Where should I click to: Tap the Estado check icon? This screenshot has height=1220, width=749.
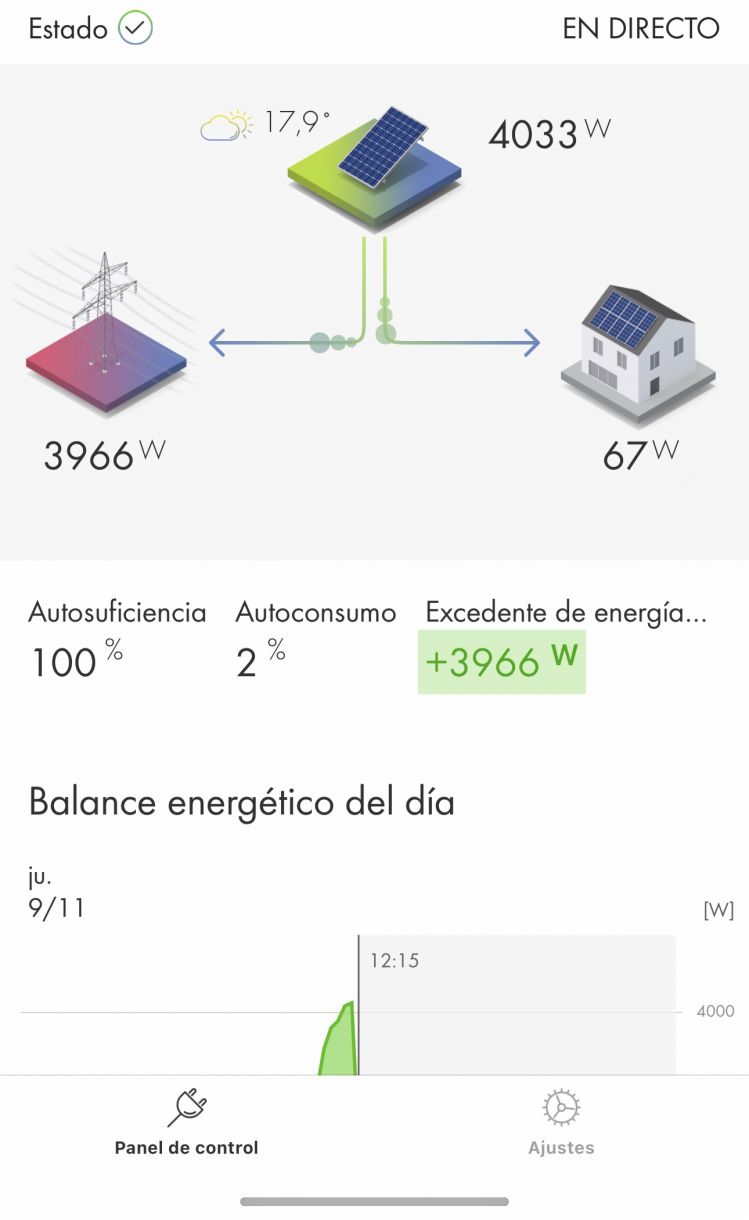135,28
